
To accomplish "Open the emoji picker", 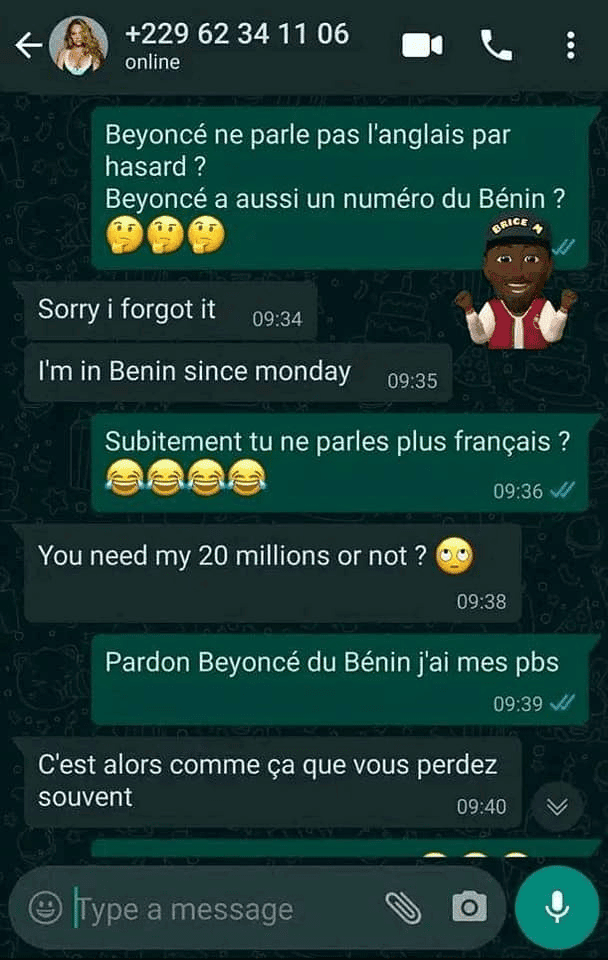I will pos(45,907).
